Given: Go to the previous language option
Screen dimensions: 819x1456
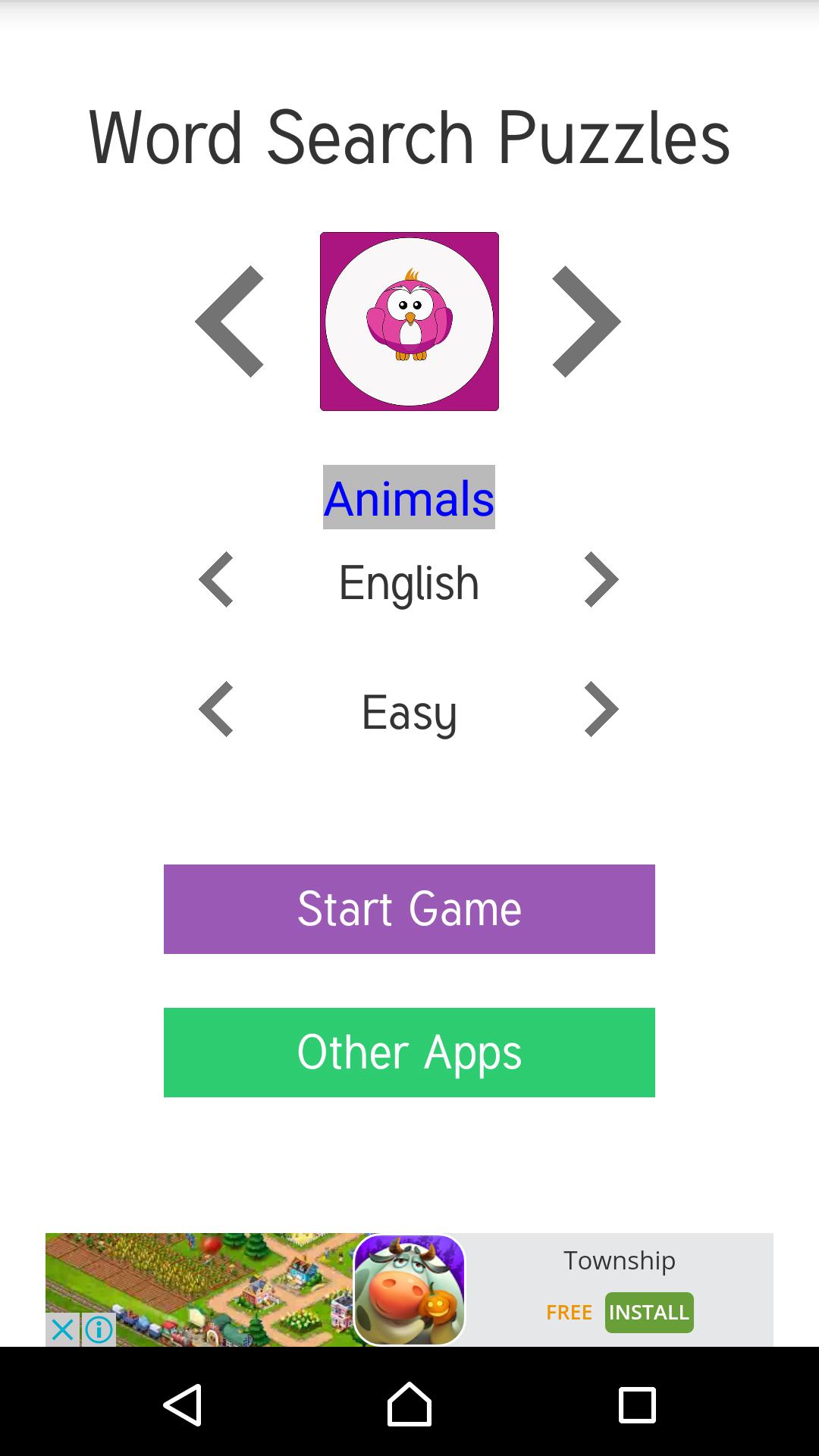Looking at the screenshot, I should [217, 580].
